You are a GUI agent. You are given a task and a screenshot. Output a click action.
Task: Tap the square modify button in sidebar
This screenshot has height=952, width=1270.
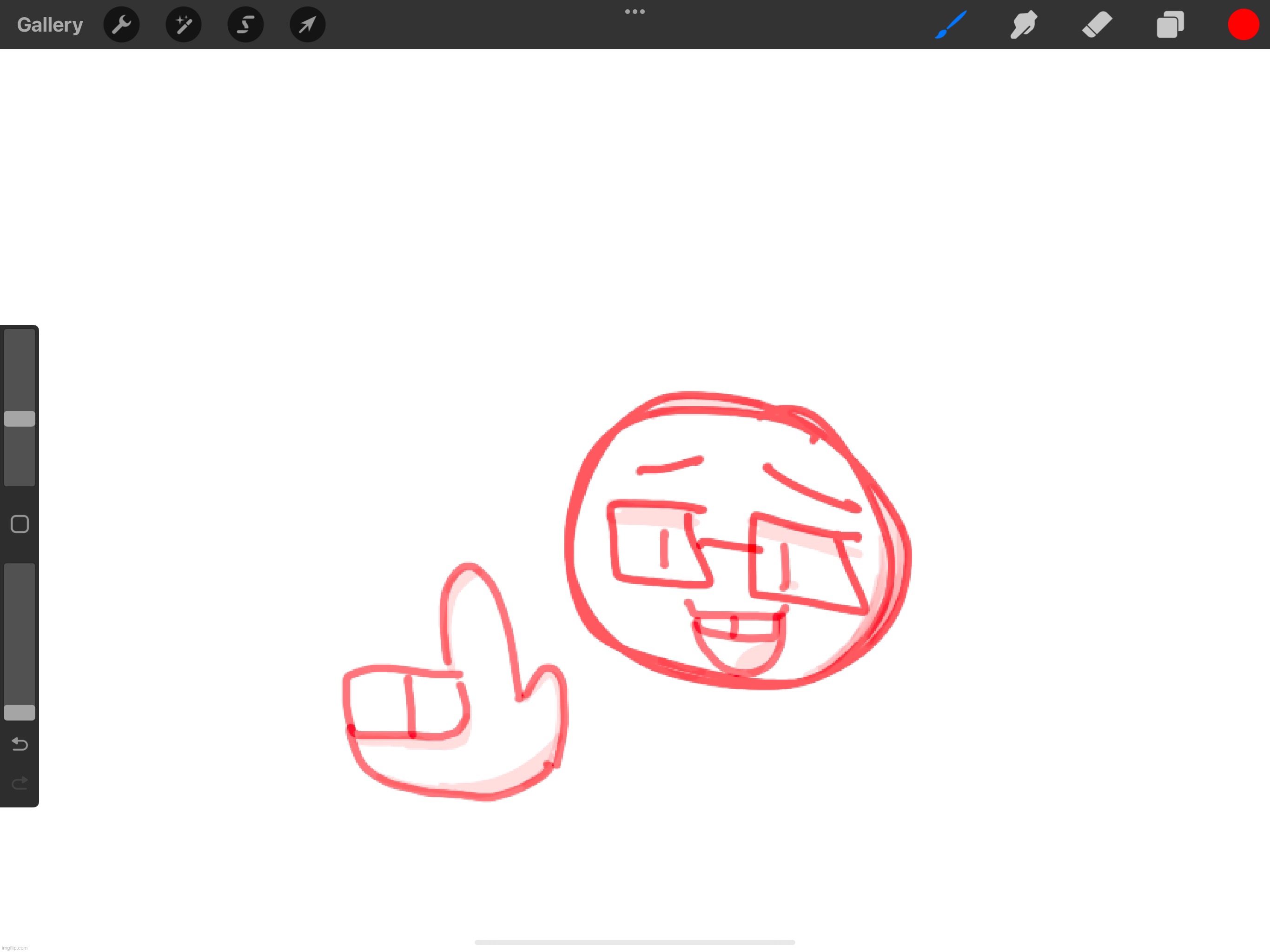click(20, 524)
